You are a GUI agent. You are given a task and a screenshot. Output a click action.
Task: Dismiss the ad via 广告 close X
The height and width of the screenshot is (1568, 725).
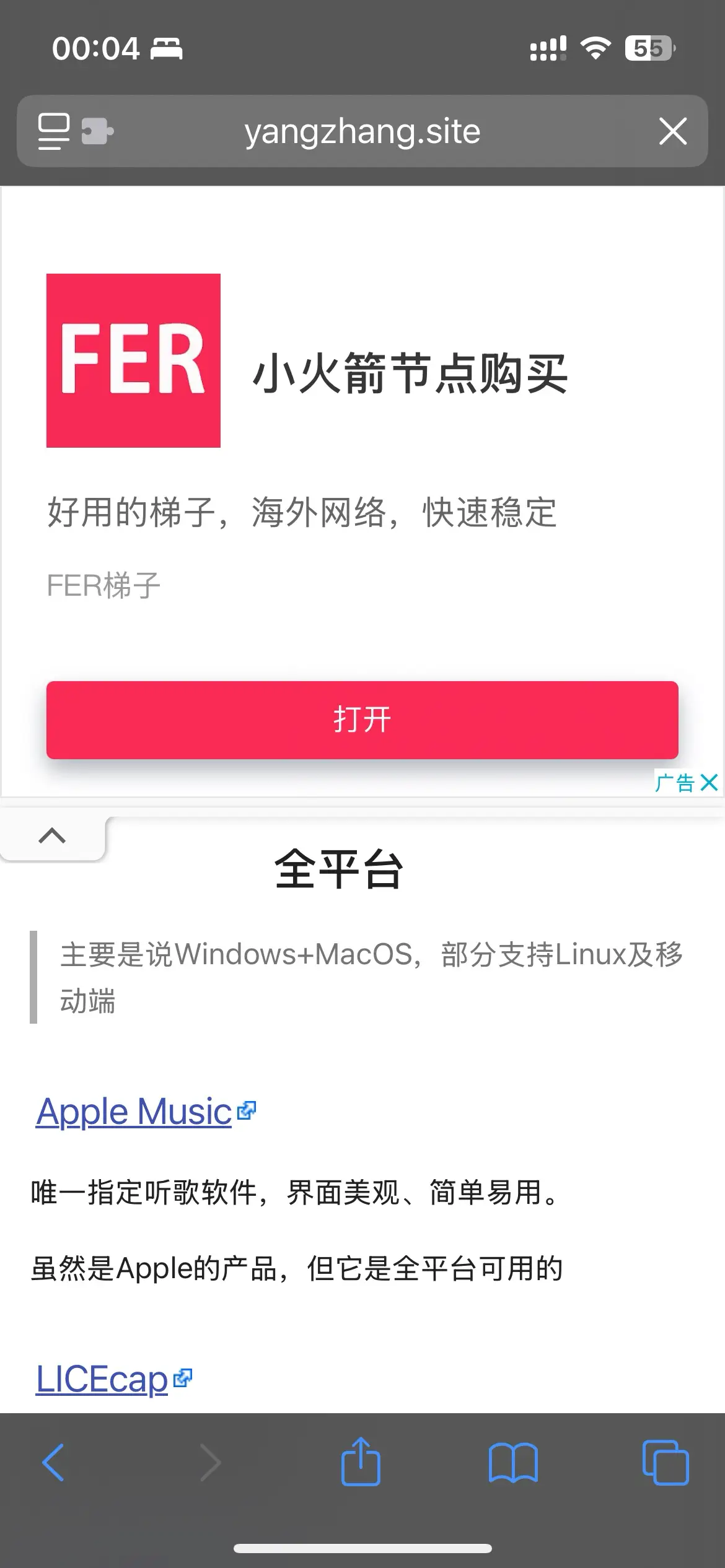(708, 783)
